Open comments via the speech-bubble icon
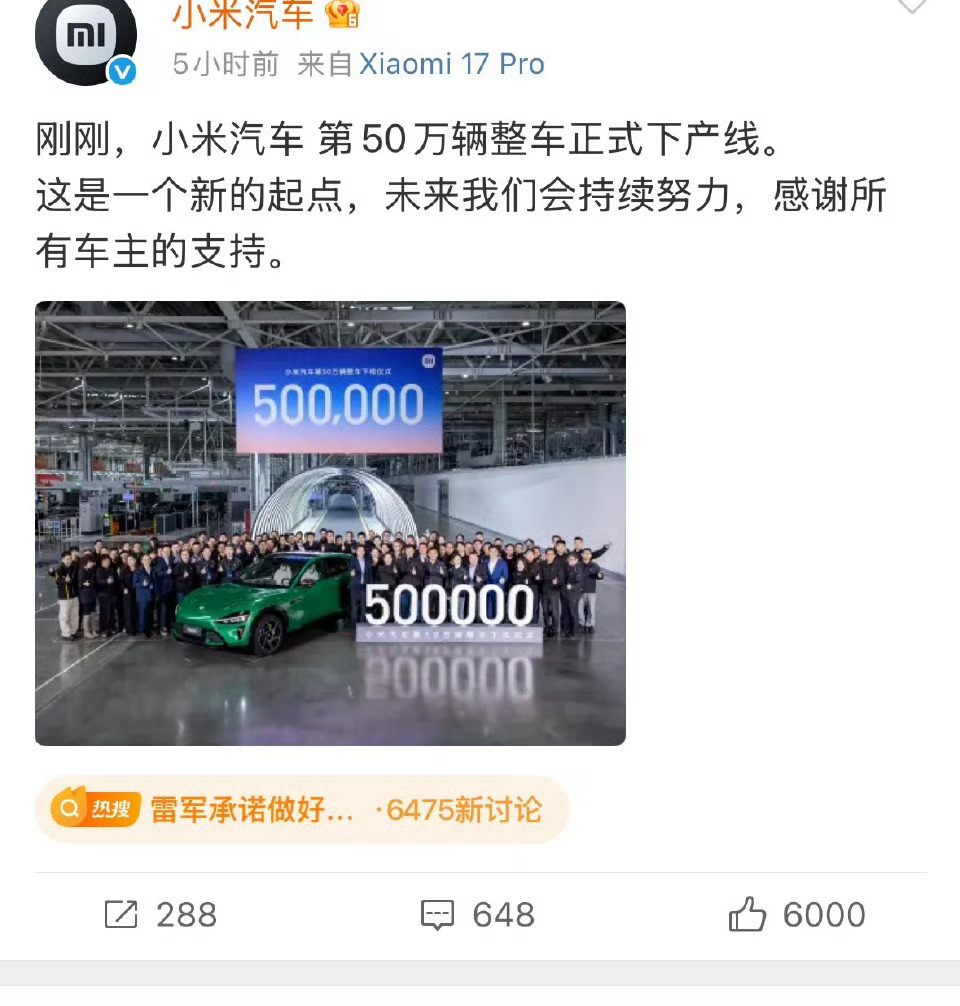The height and width of the screenshot is (1006, 960). (x=440, y=914)
